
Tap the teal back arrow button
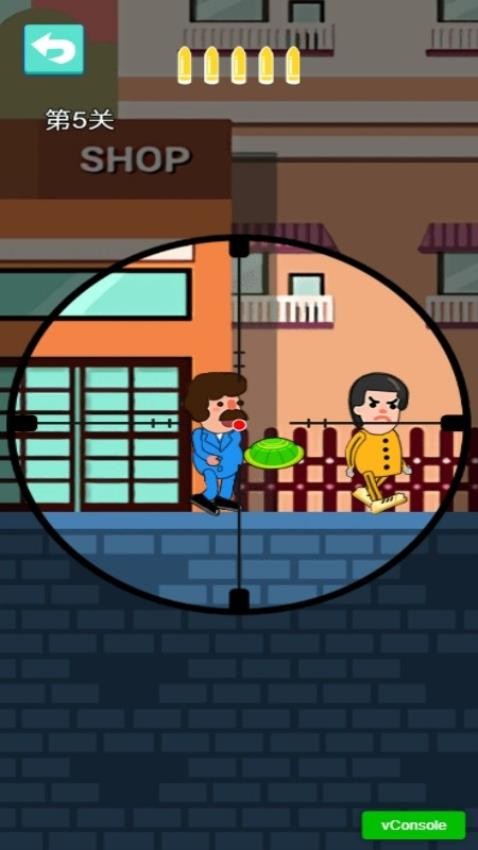pyautogui.click(x=54, y=49)
